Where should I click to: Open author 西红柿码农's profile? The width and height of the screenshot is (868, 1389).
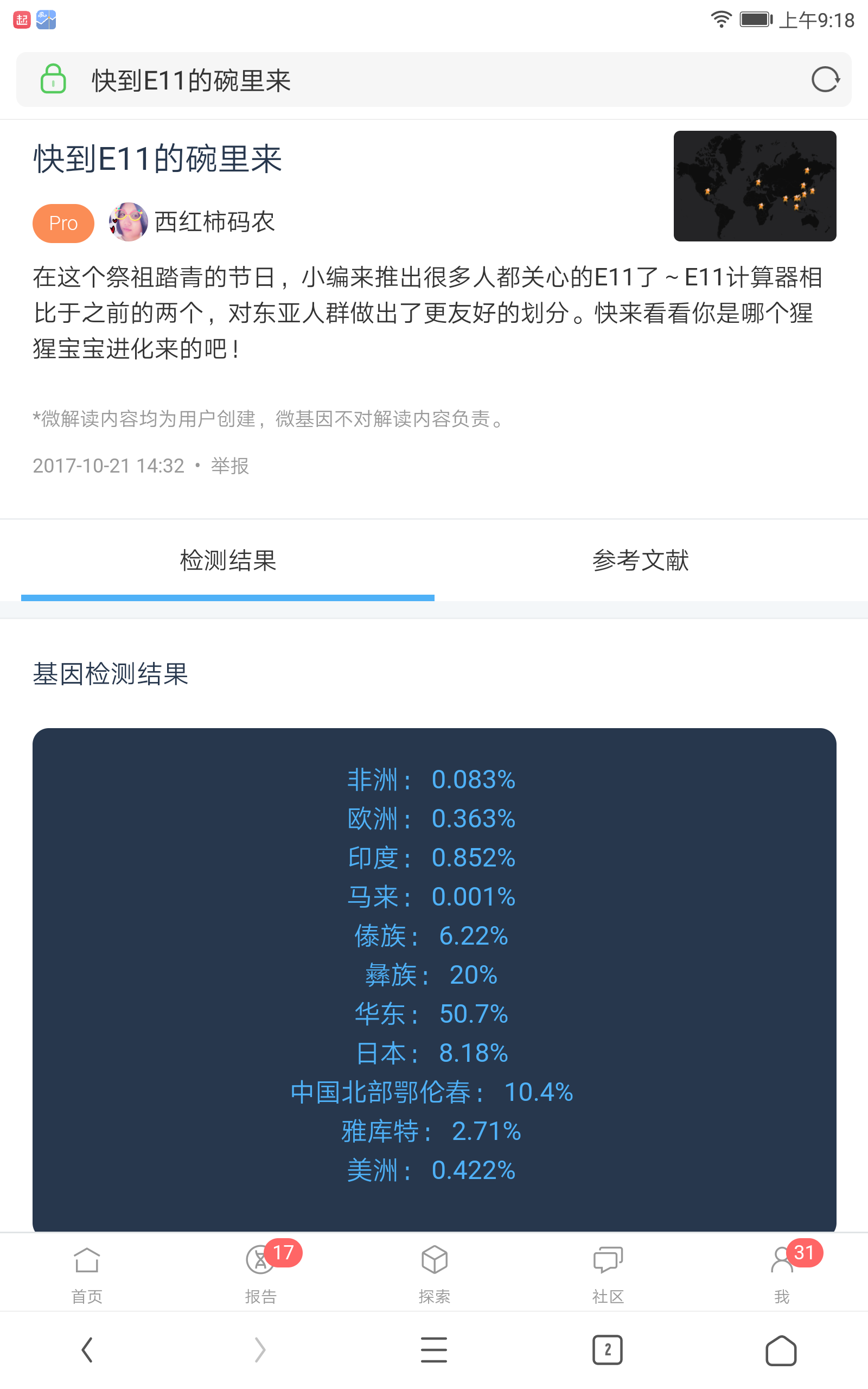tap(214, 222)
